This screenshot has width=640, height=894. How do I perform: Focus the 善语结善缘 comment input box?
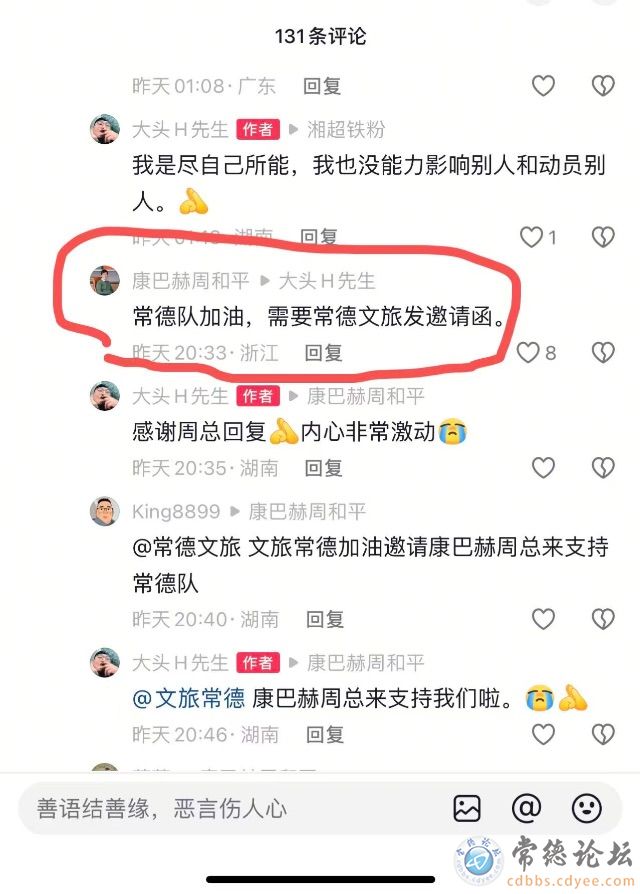230,808
